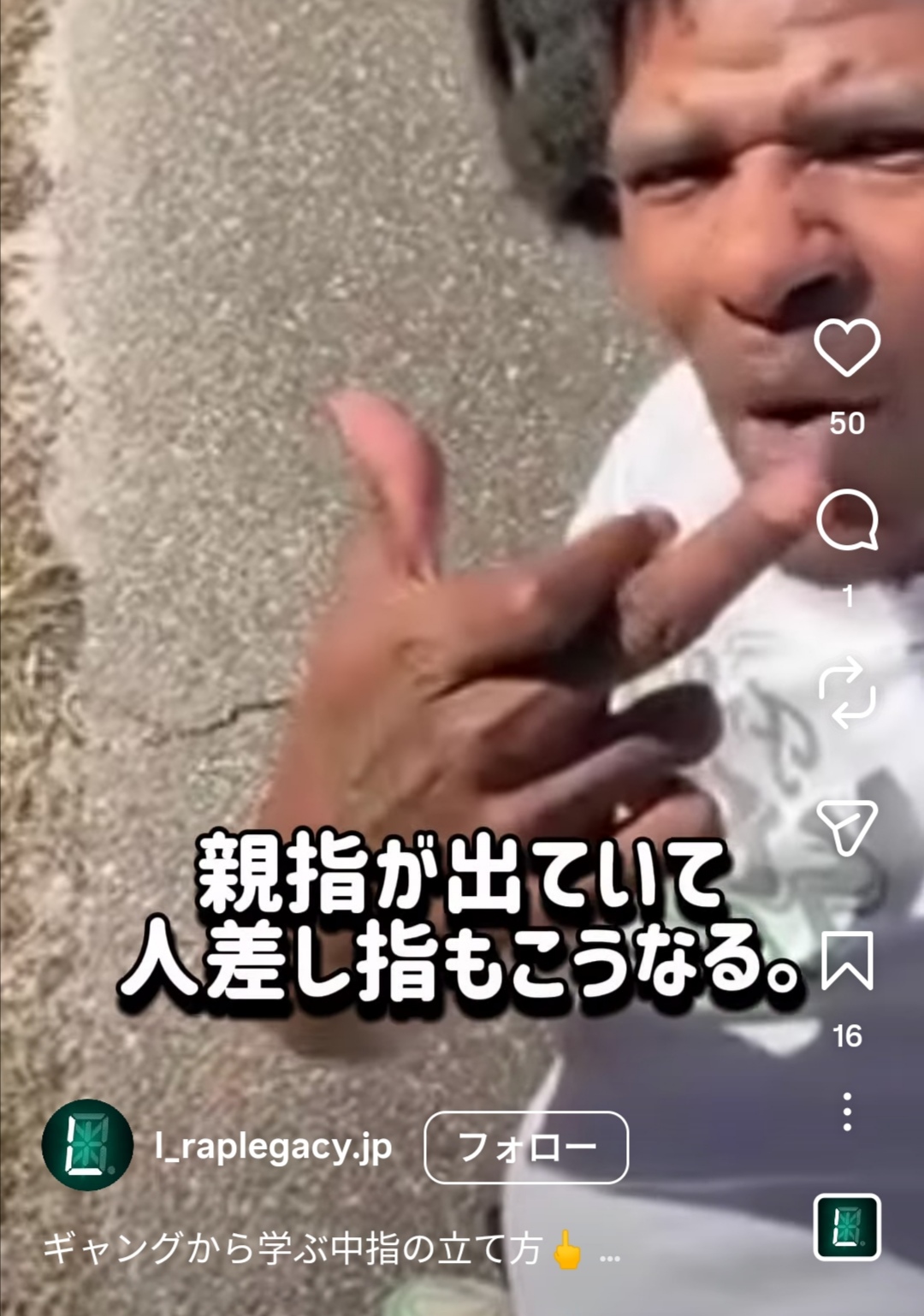Repost this reel
The width and height of the screenshot is (924, 1316).
(x=846, y=692)
